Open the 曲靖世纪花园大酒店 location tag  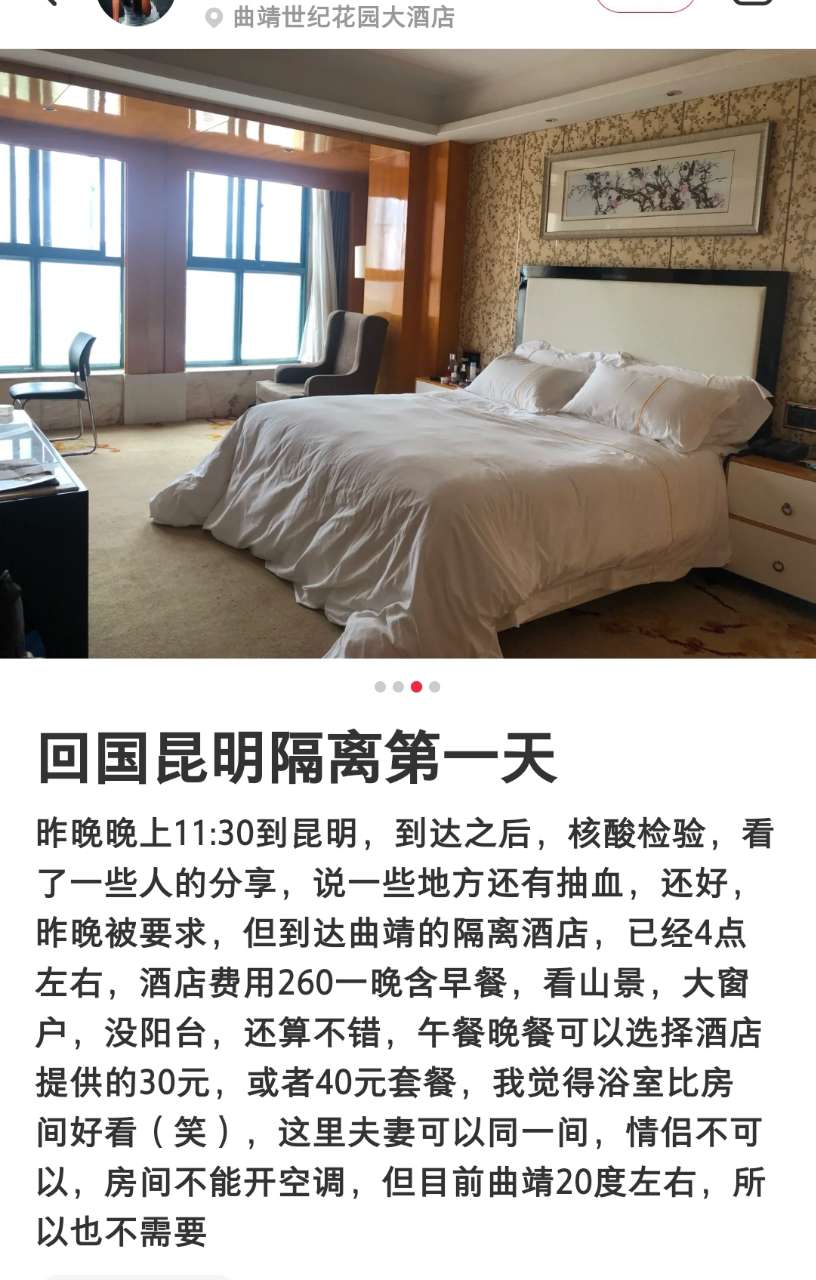pos(330,17)
